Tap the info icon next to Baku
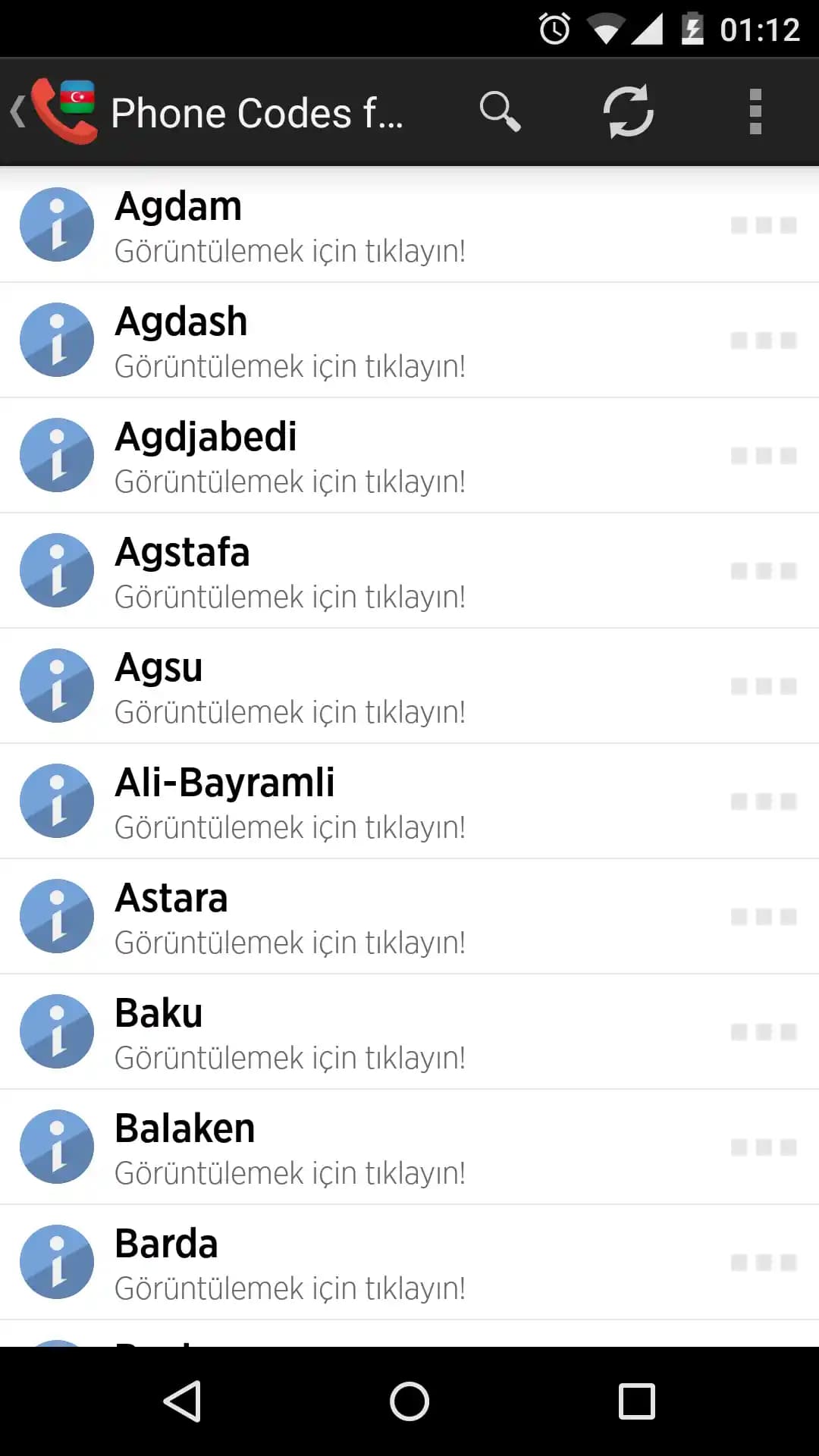This screenshot has height=1456, width=819. 56,1031
